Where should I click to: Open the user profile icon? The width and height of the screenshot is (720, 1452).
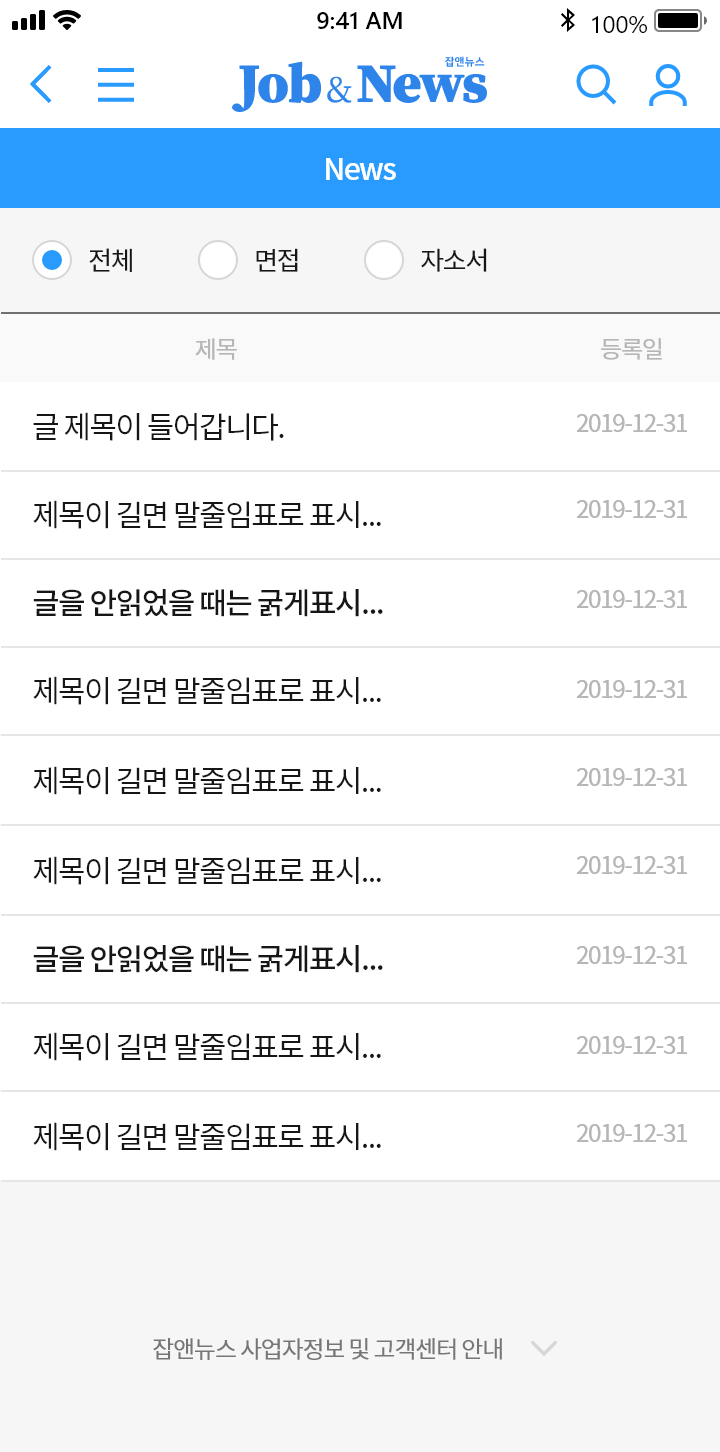point(668,85)
